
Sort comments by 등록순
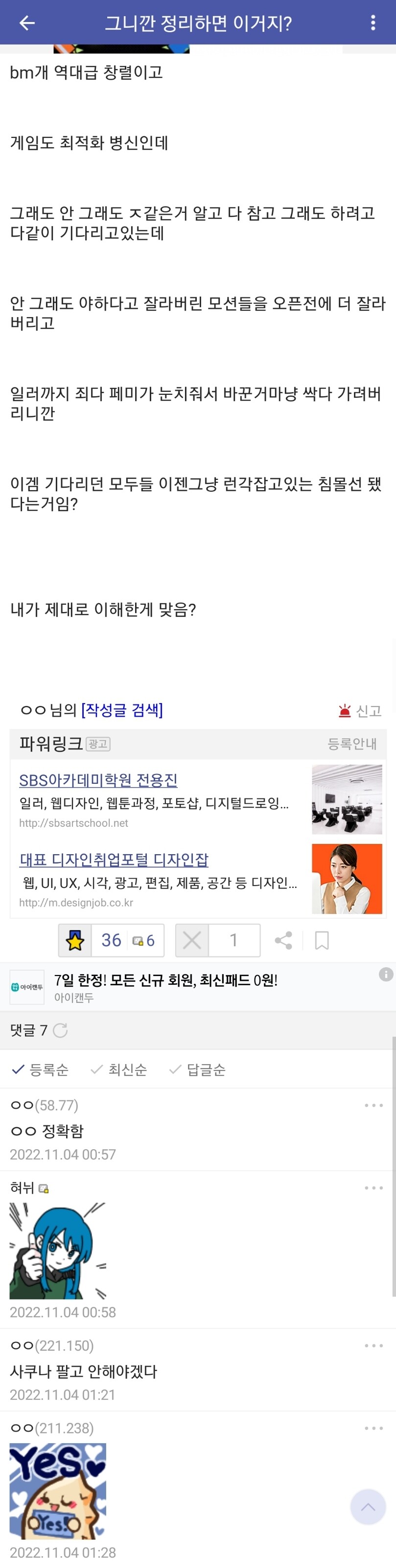tap(40, 1069)
